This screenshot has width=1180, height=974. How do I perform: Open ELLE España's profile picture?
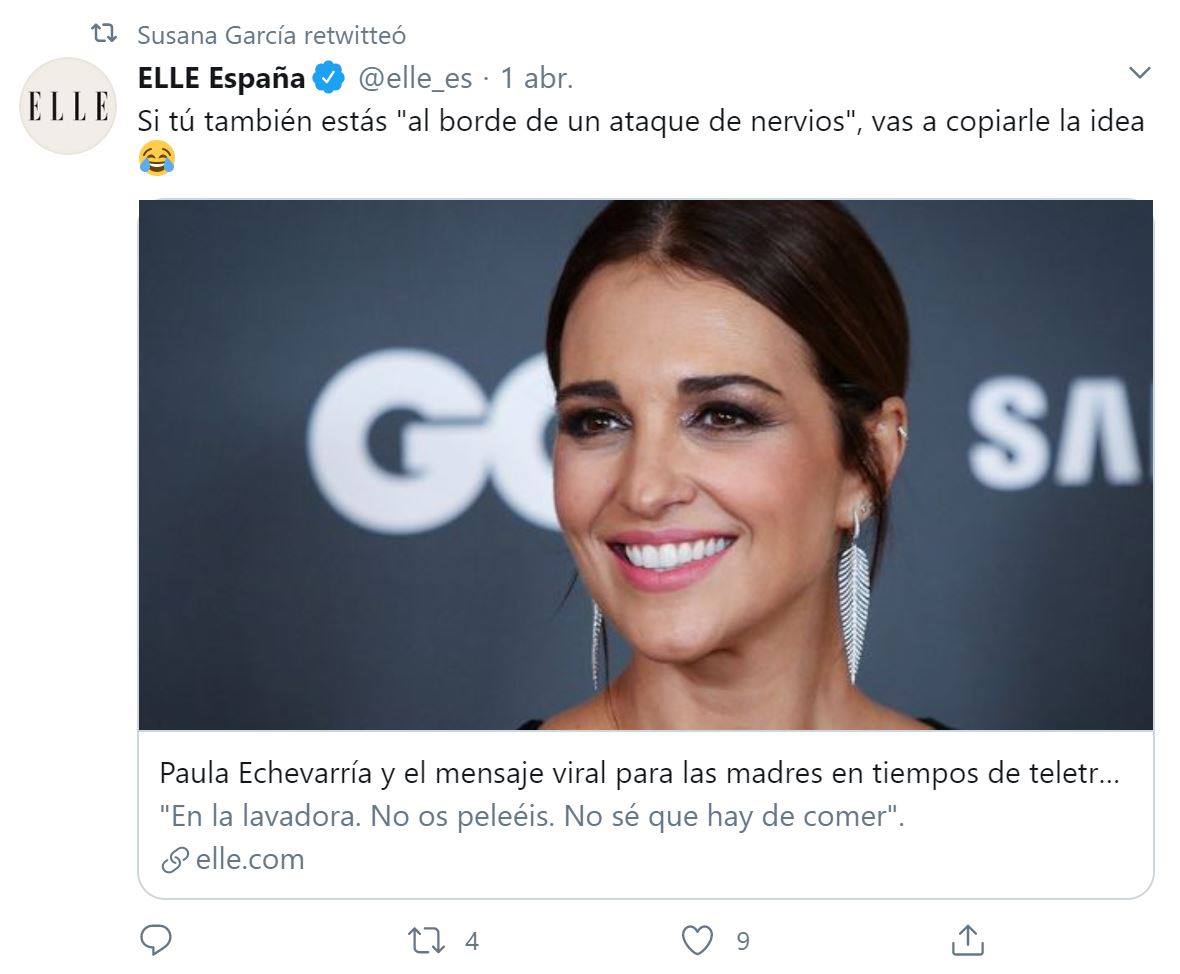coord(68,106)
